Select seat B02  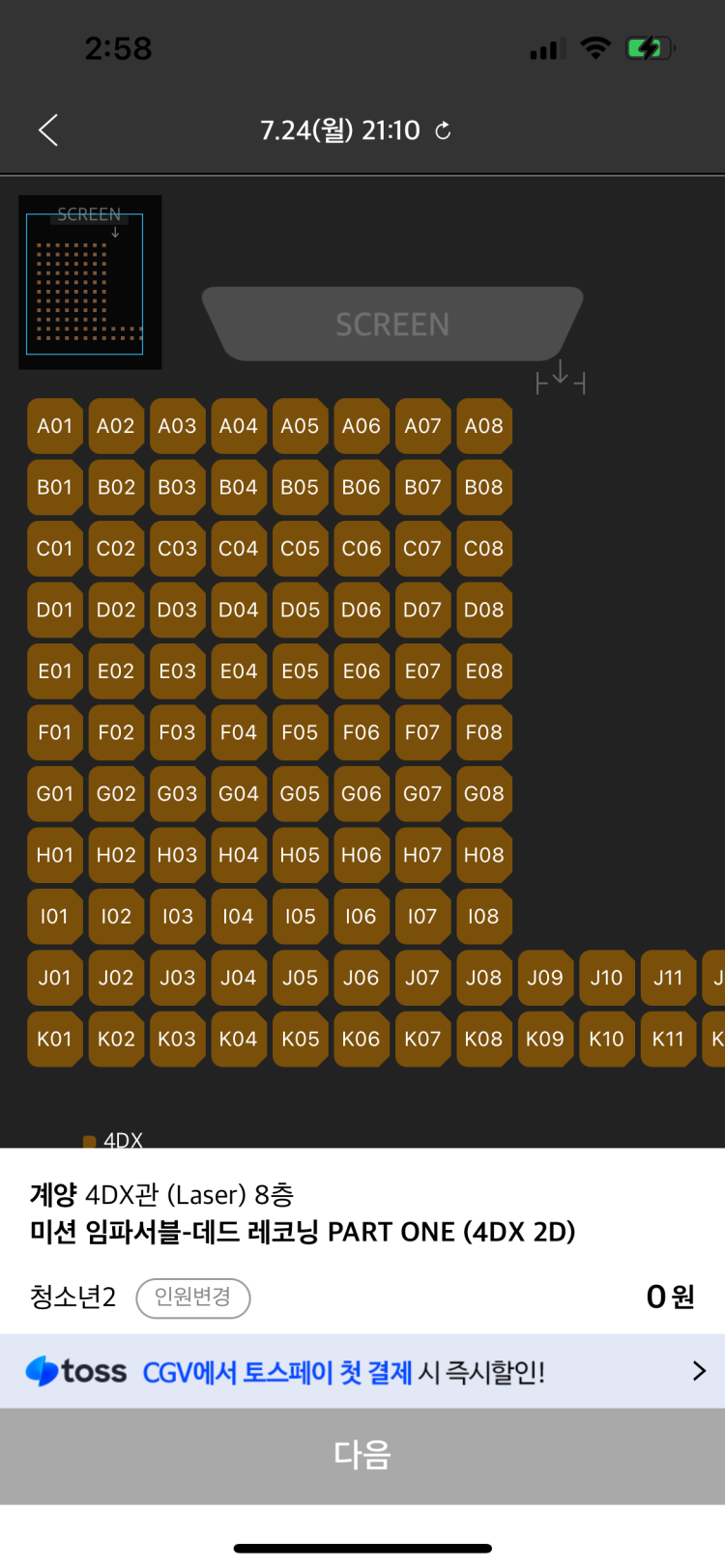tap(116, 487)
